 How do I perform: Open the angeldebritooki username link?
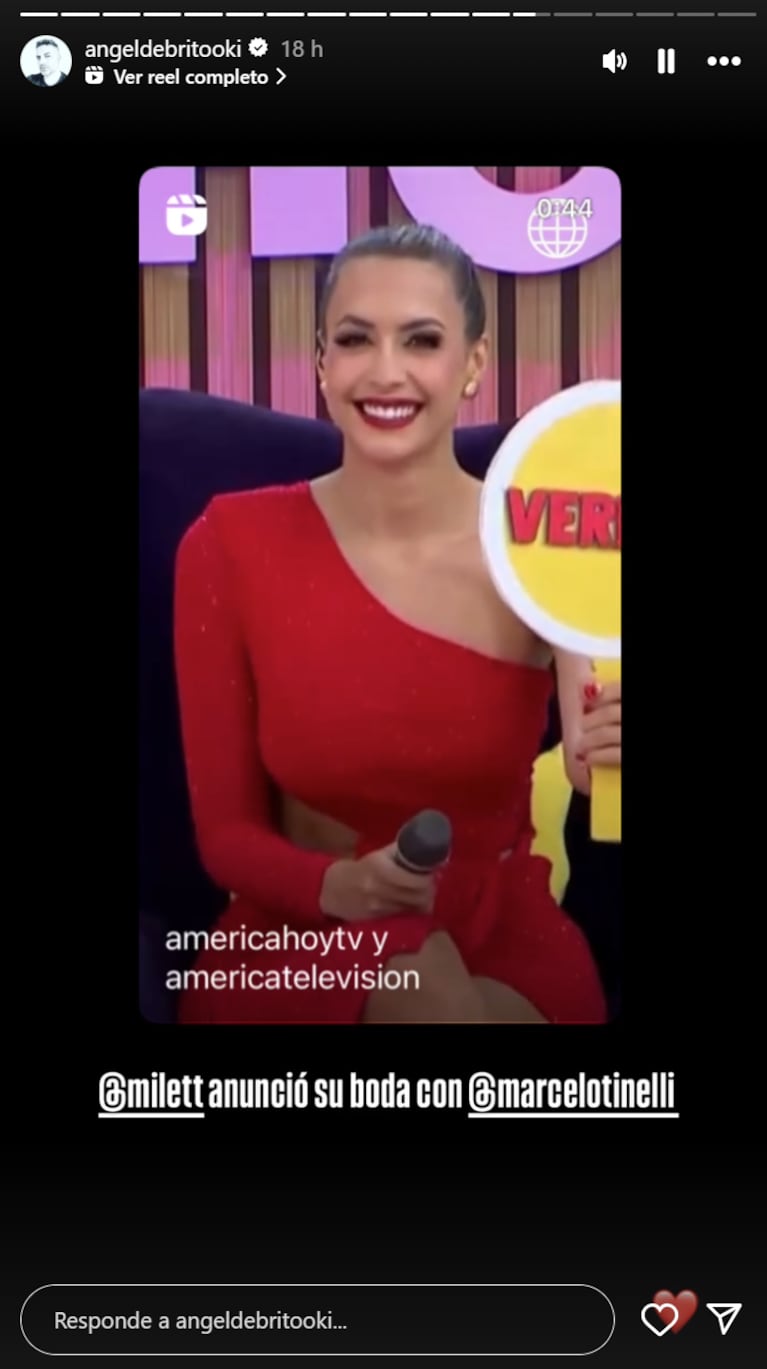[x=163, y=48]
